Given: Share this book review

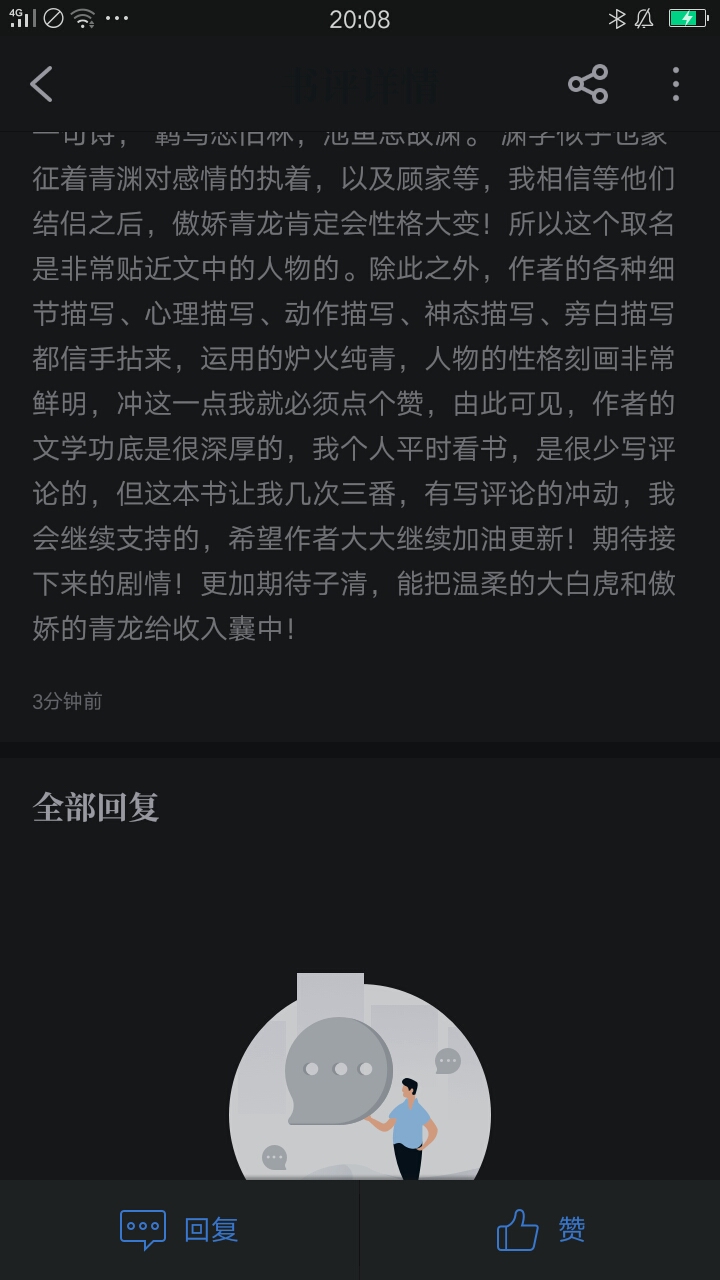Looking at the screenshot, I should click(x=588, y=84).
